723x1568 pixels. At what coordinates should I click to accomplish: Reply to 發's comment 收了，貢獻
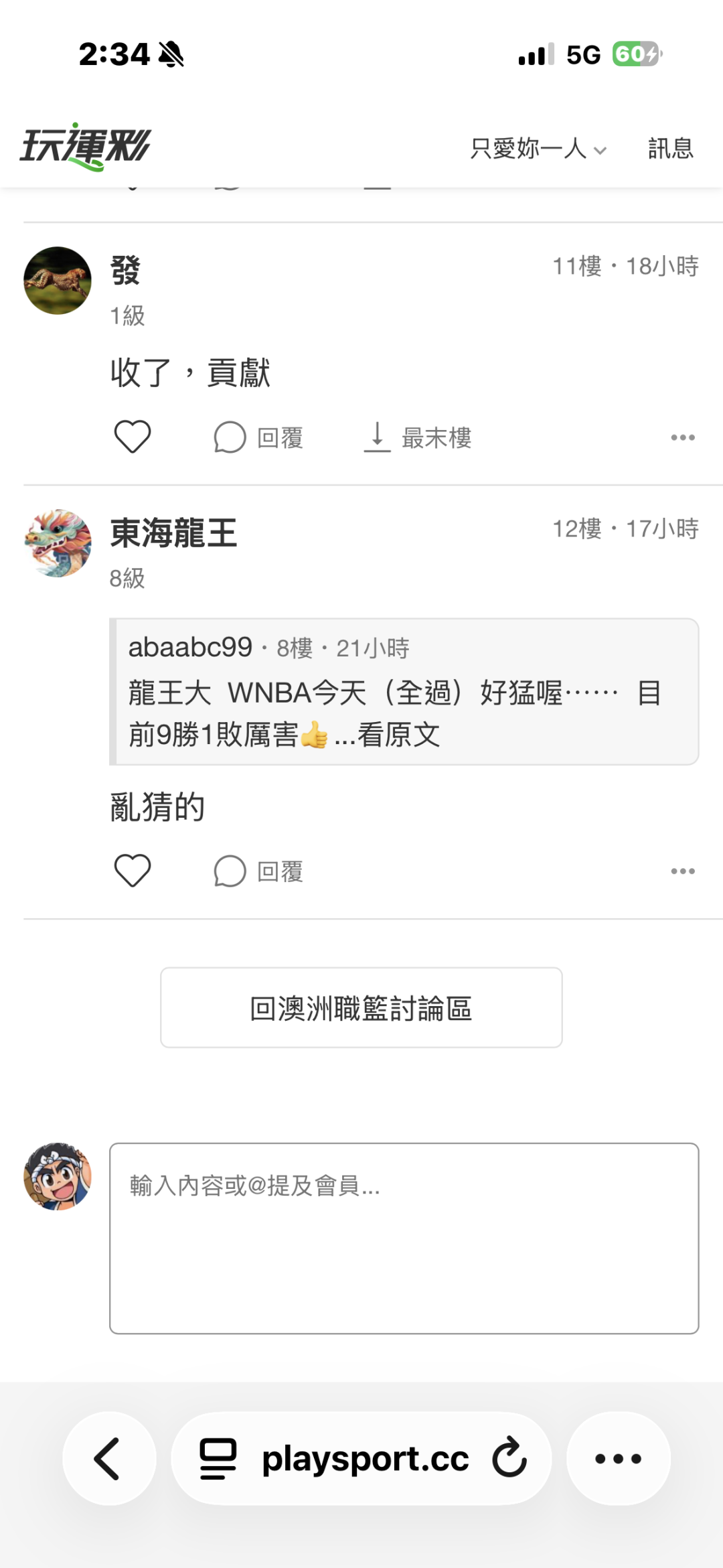tap(258, 438)
